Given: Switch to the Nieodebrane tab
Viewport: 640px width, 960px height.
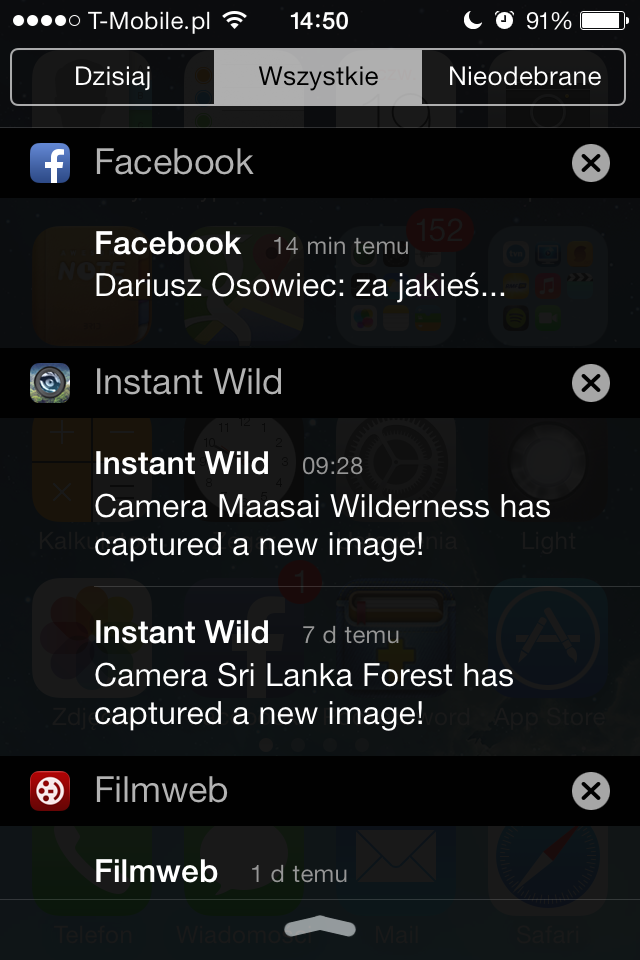Looking at the screenshot, I should click(x=524, y=77).
